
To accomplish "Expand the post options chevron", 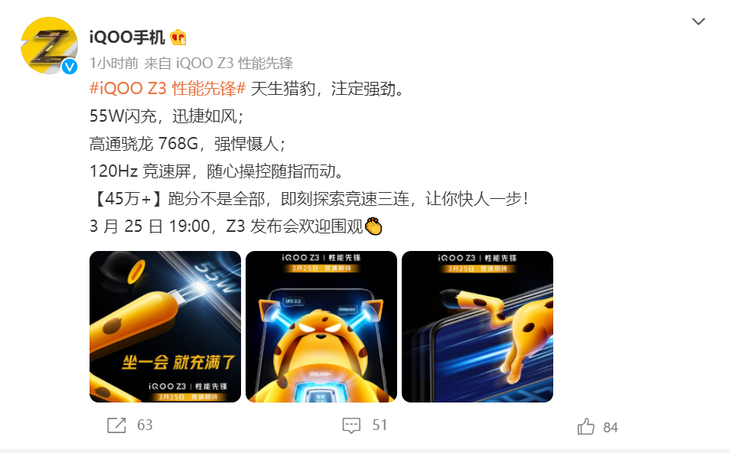I will click(699, 22).
